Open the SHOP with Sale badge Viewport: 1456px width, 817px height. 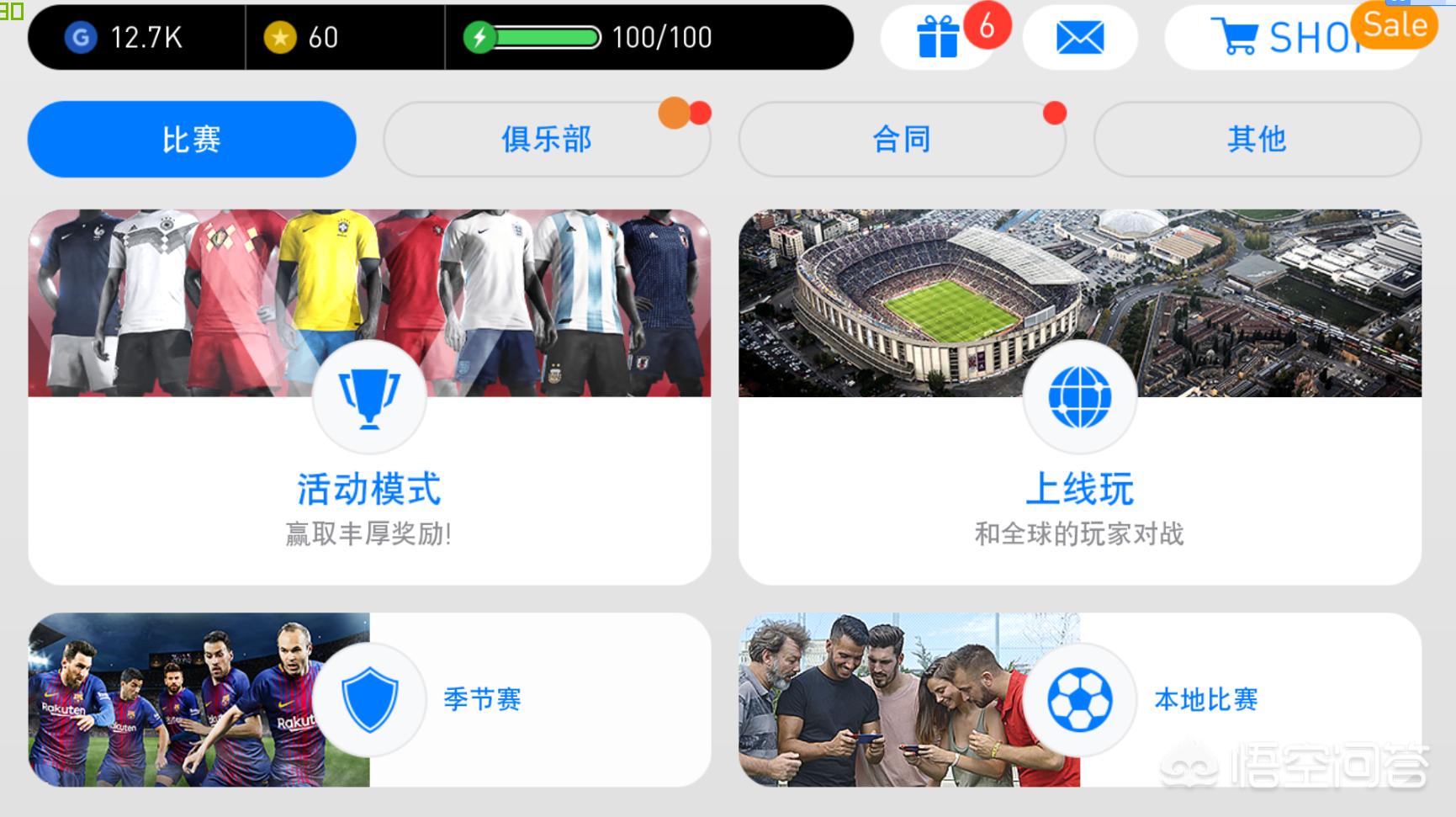[1291, 38]
